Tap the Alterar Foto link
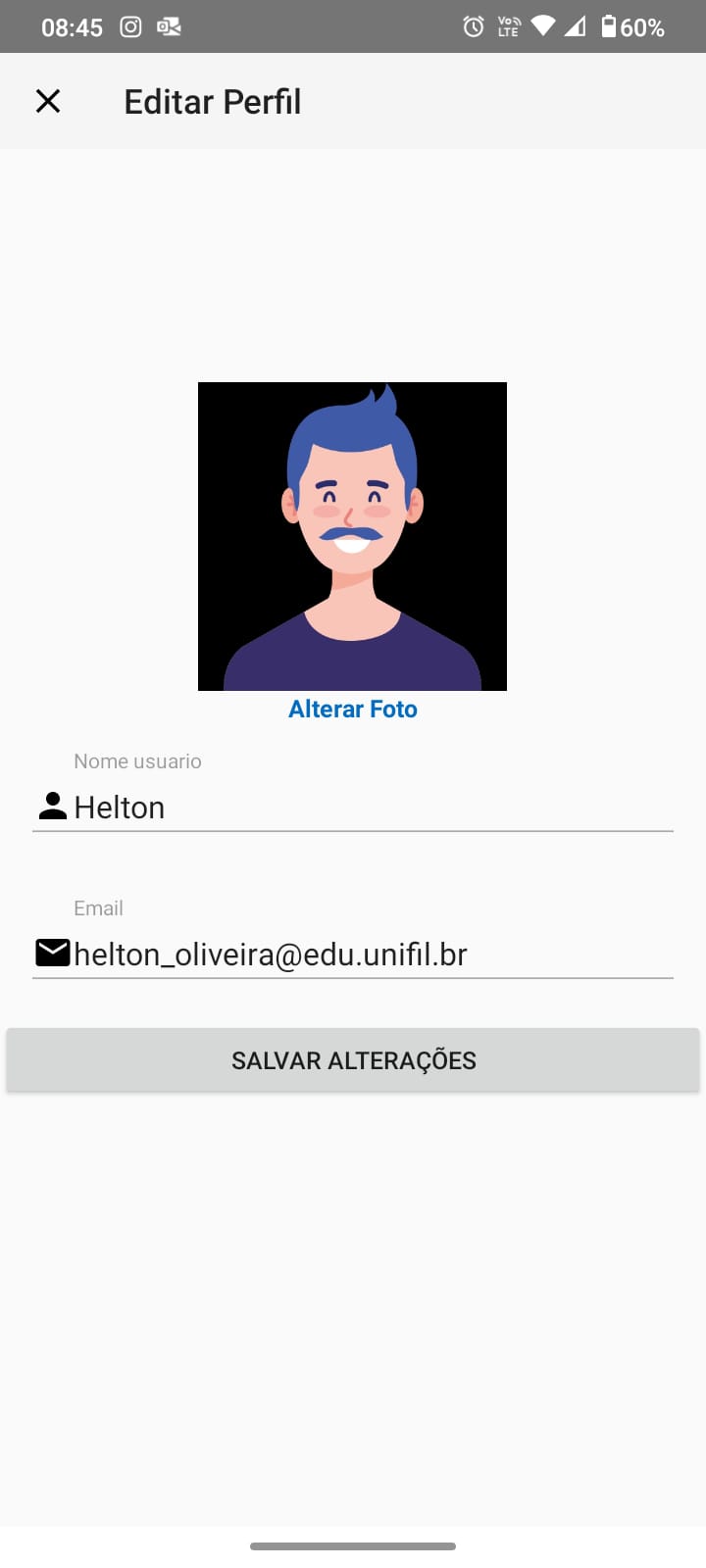Viewport: 706px width, 1568px height. (353, 709)
